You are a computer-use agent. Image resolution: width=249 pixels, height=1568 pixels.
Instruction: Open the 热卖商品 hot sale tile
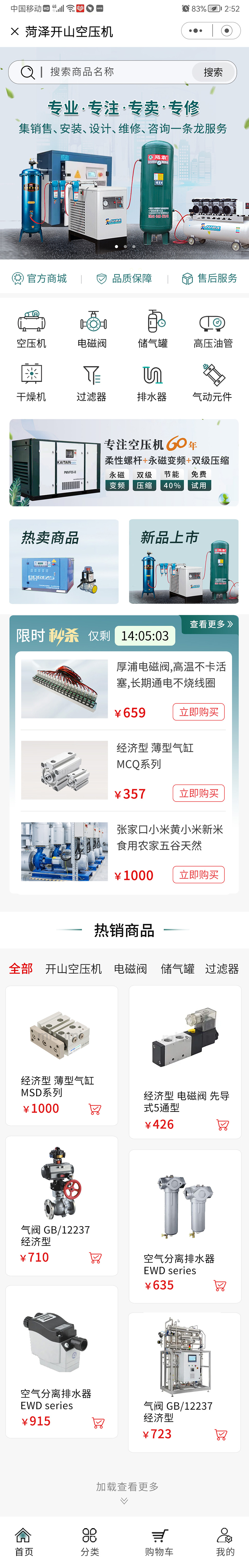click(64, 561)
